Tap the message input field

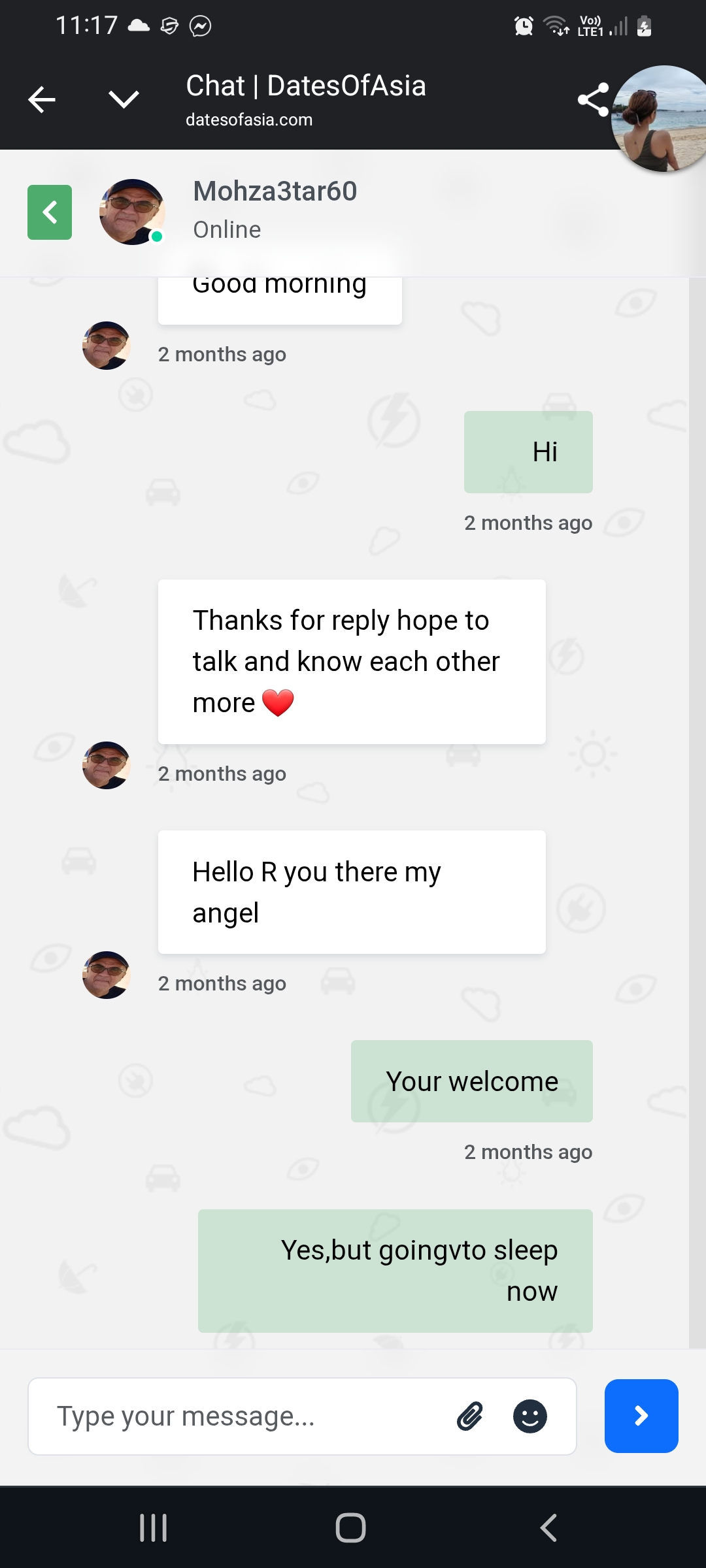[248, 1416]
